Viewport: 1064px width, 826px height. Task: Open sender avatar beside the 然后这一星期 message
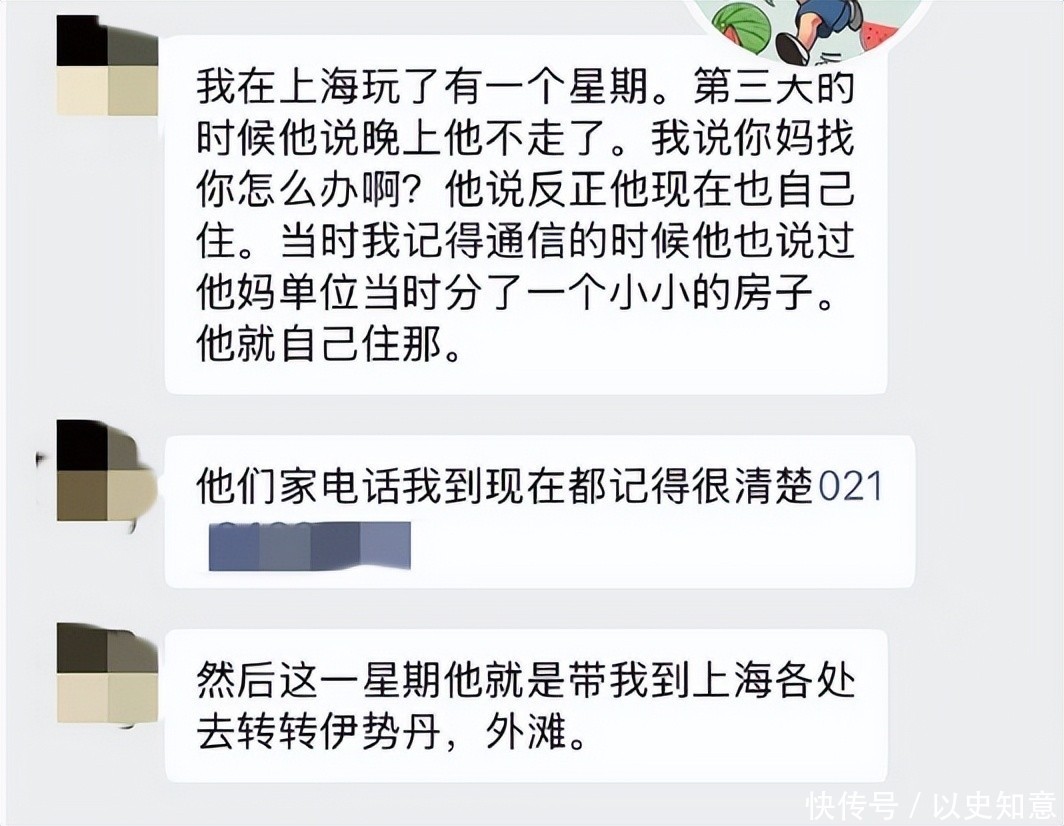tap(107, 673)
